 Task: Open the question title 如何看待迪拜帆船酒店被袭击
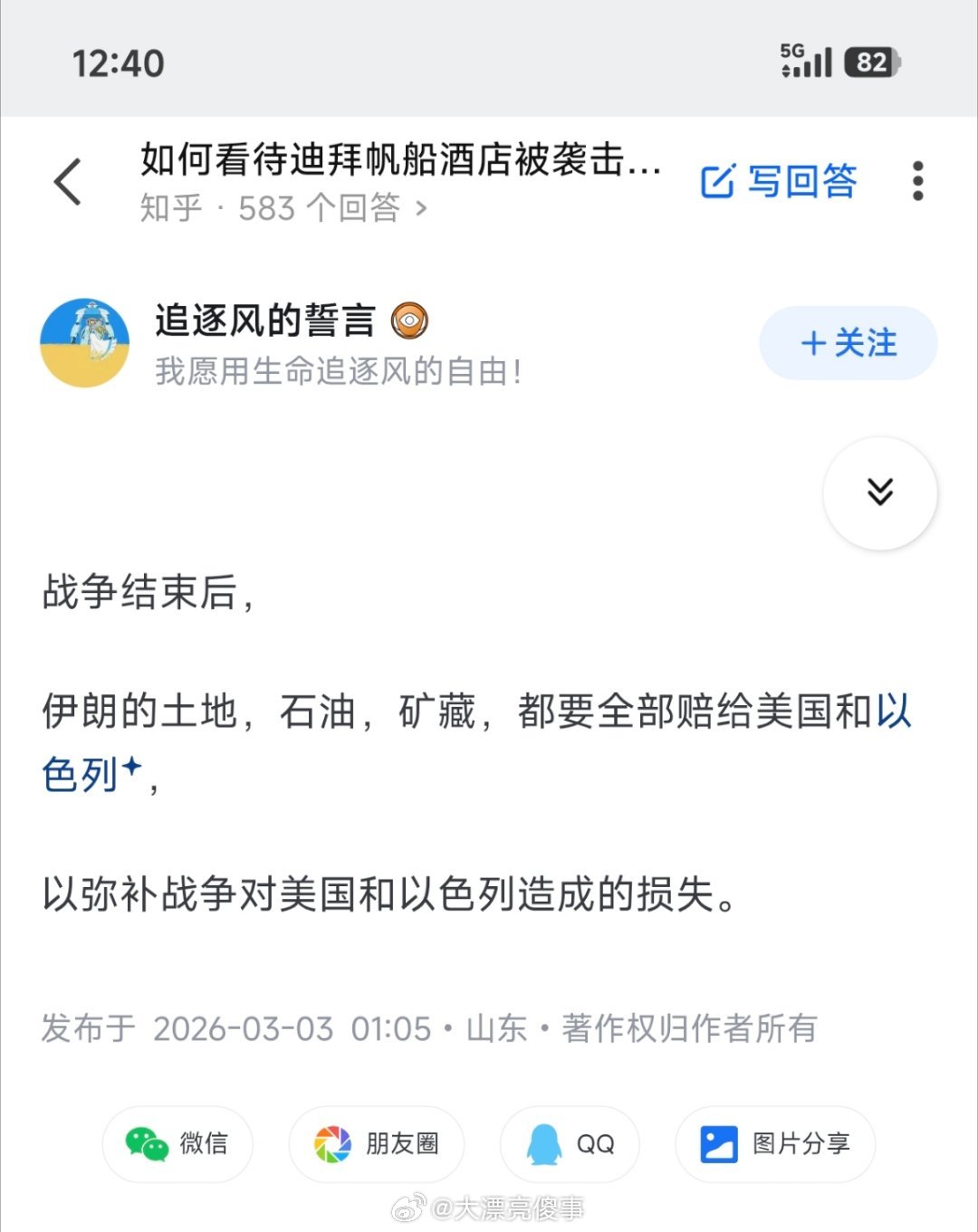[398, 165]
